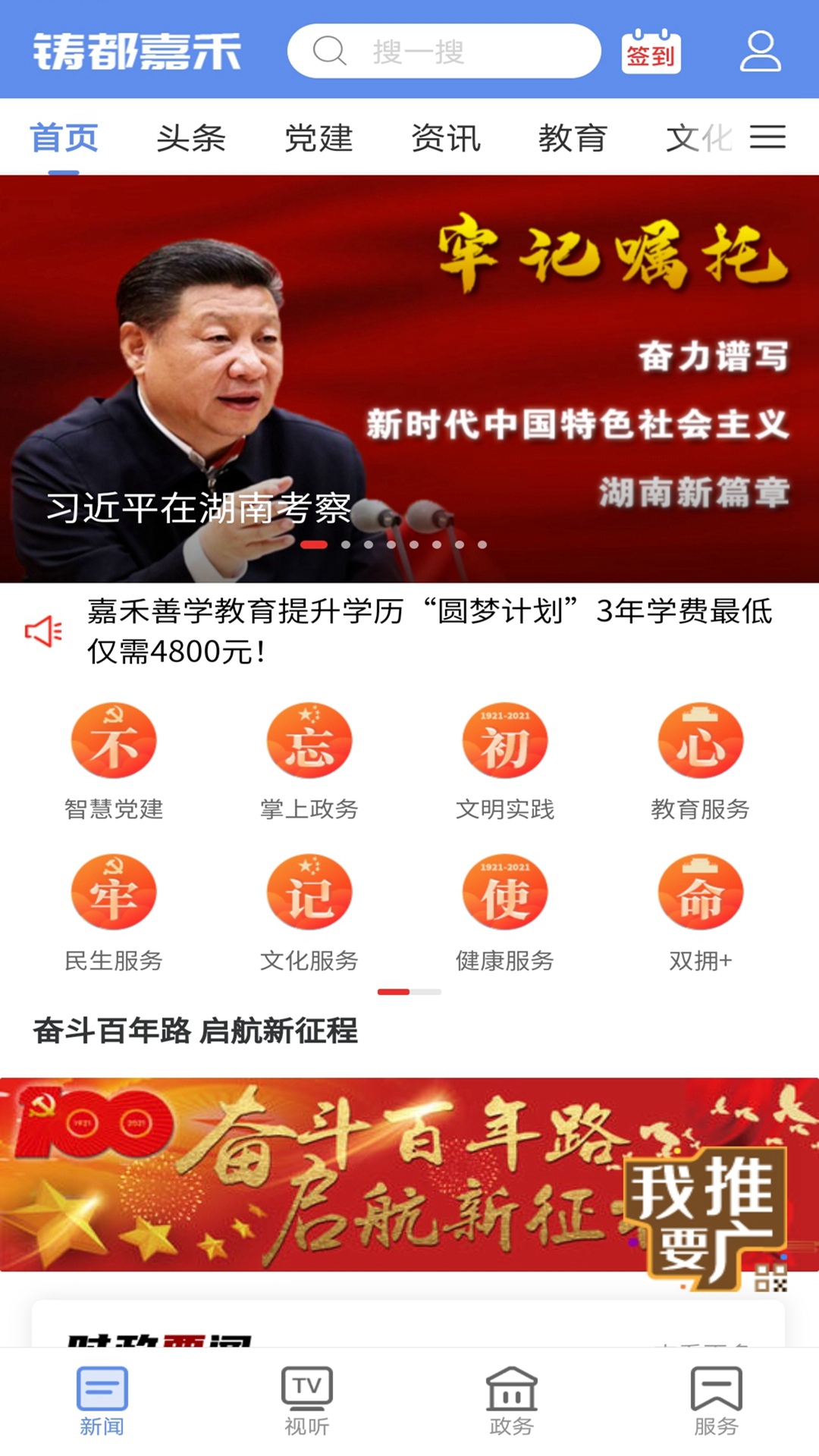Open the user profile icon
Screen dimensions: 819x1456
pyautogui.click(x=761, y=51)
